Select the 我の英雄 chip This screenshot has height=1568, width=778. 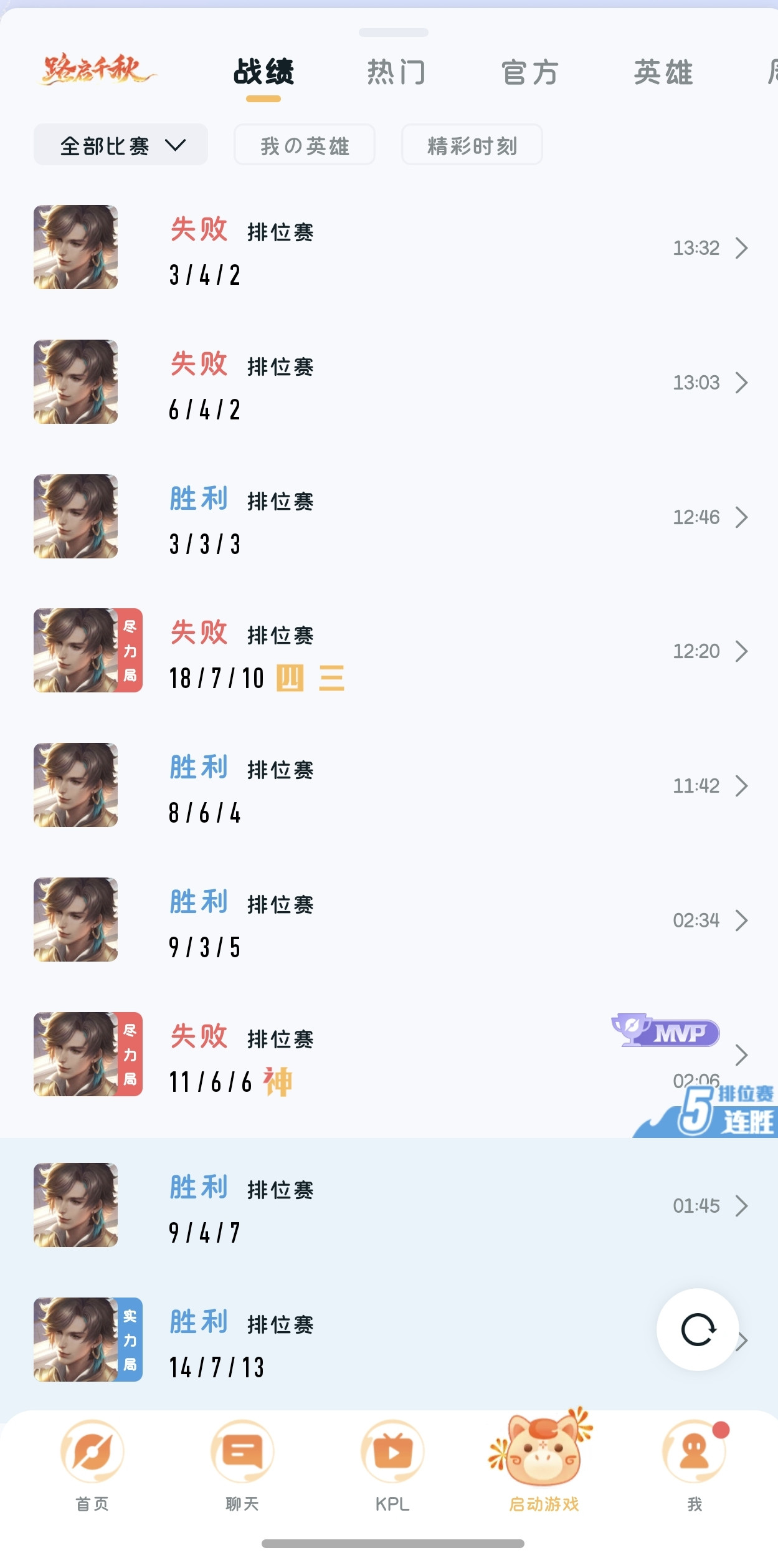tap(304, 145)
